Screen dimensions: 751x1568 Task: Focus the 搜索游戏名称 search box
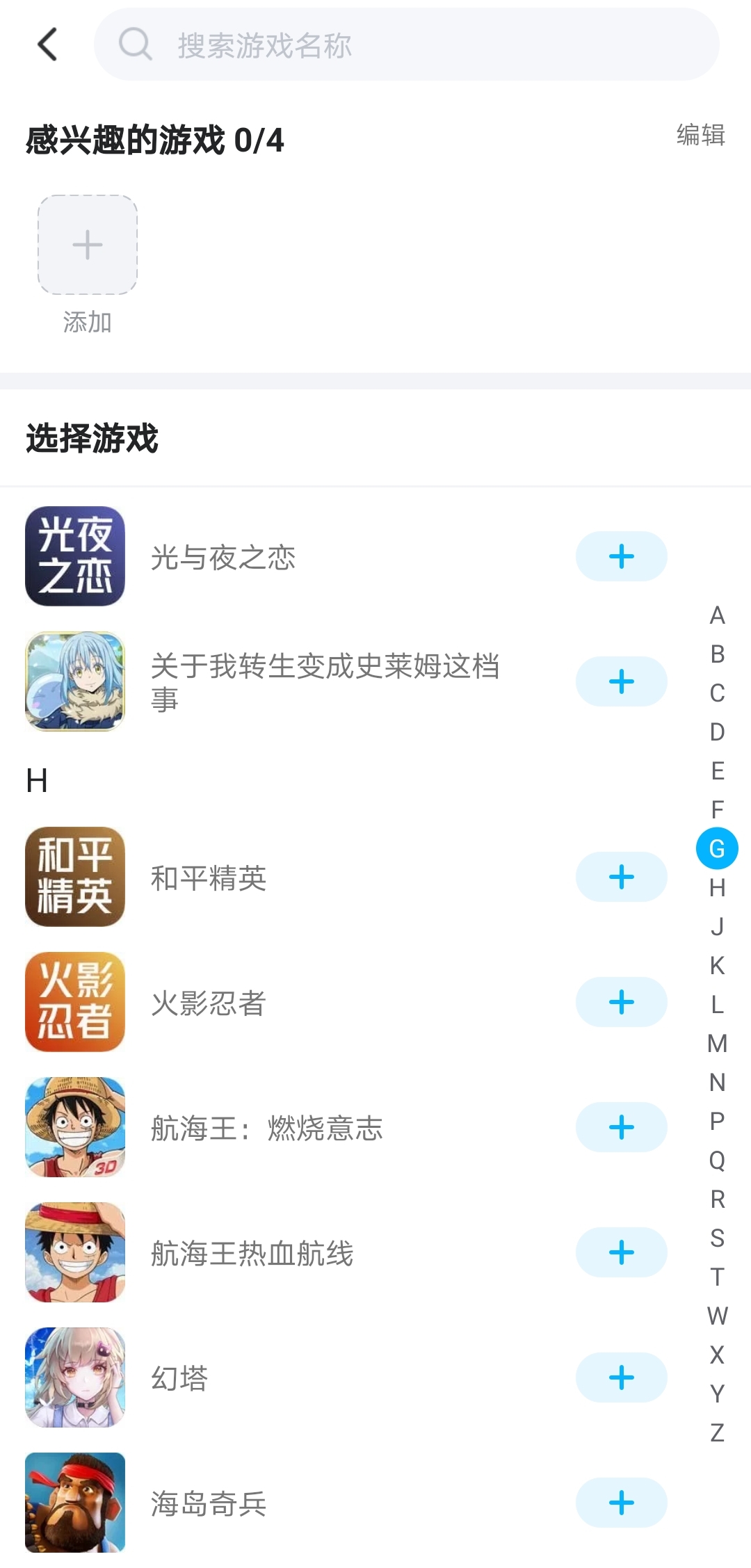pyautogui.click(x=406, y=45)
